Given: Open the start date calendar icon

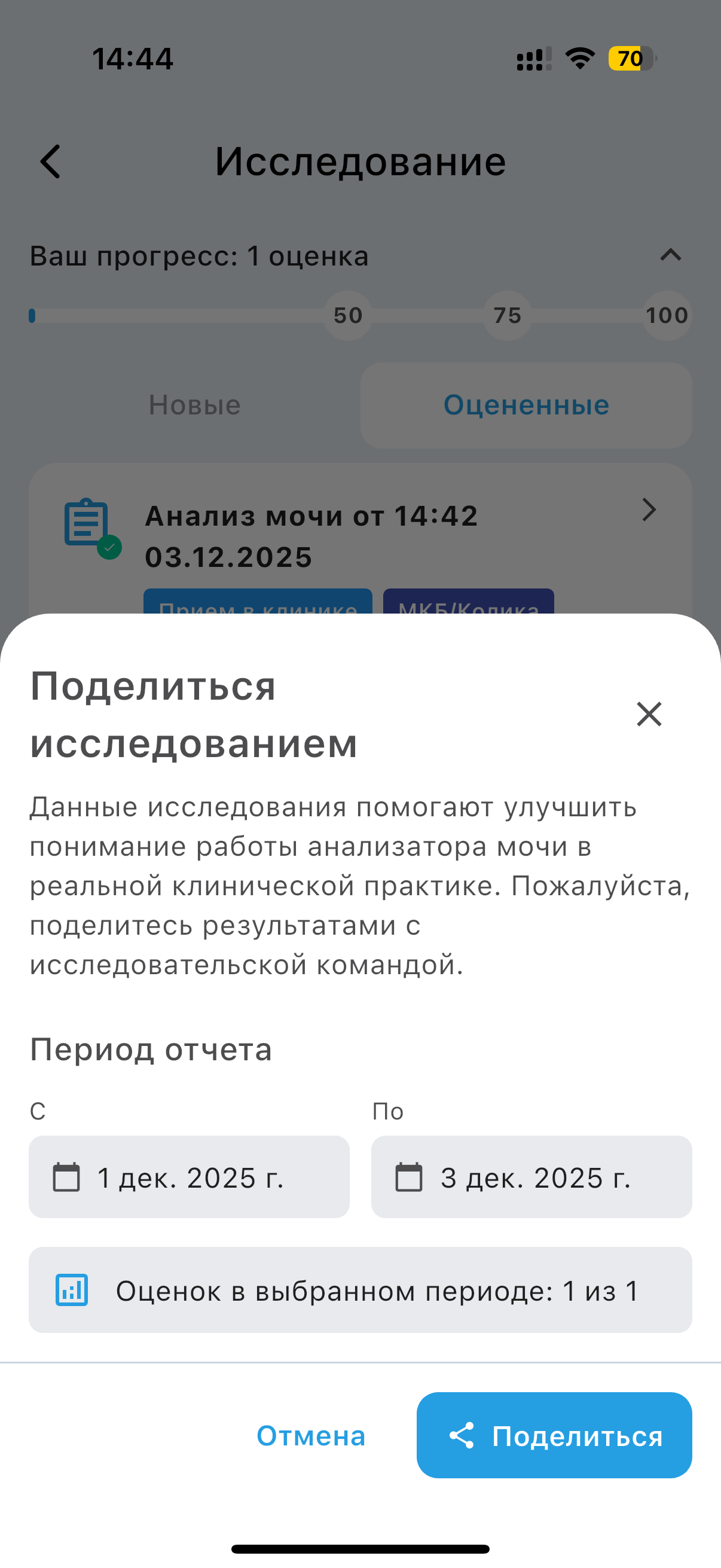Looking at the screenshot, I should point(67,1177).
